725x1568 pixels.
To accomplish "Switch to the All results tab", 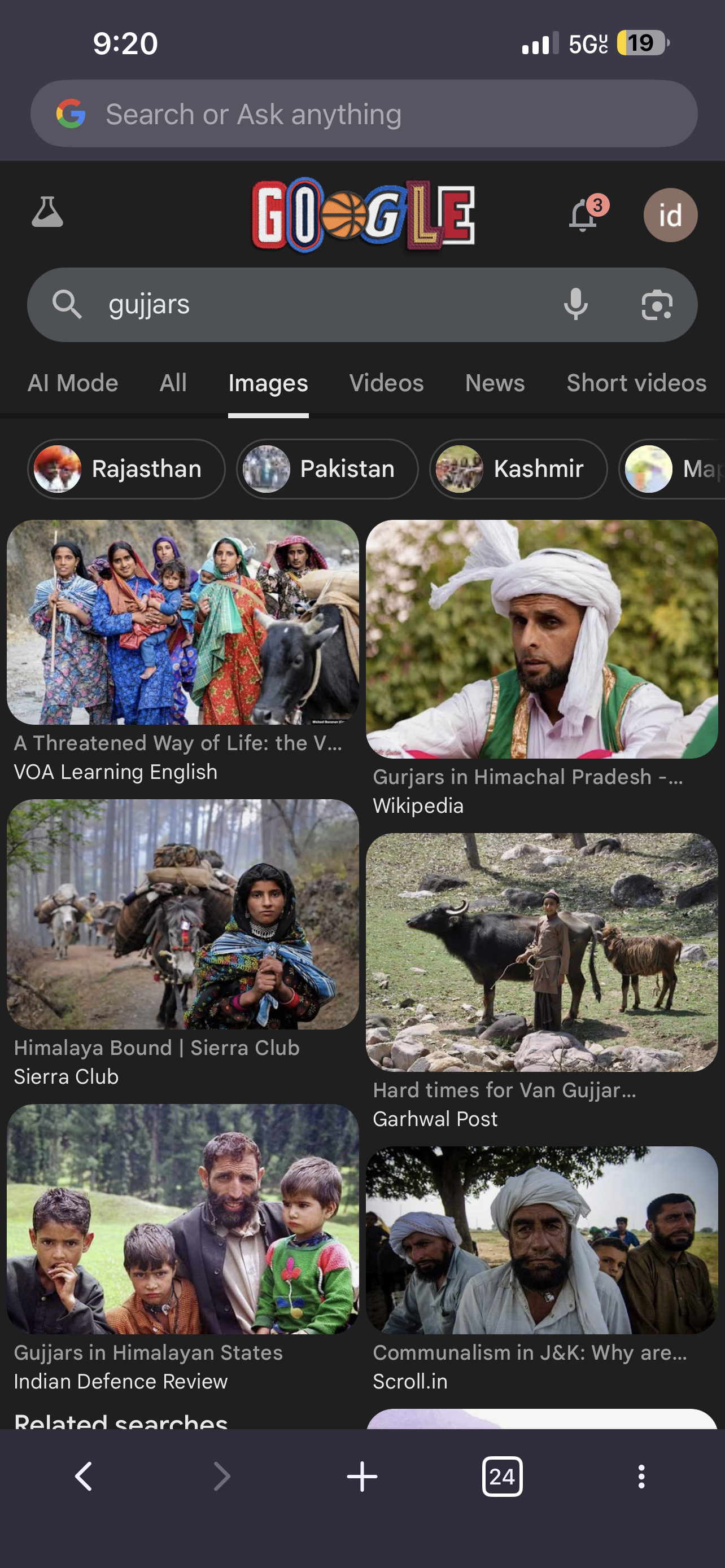I will pyautogui.click(x=173, y=383).
